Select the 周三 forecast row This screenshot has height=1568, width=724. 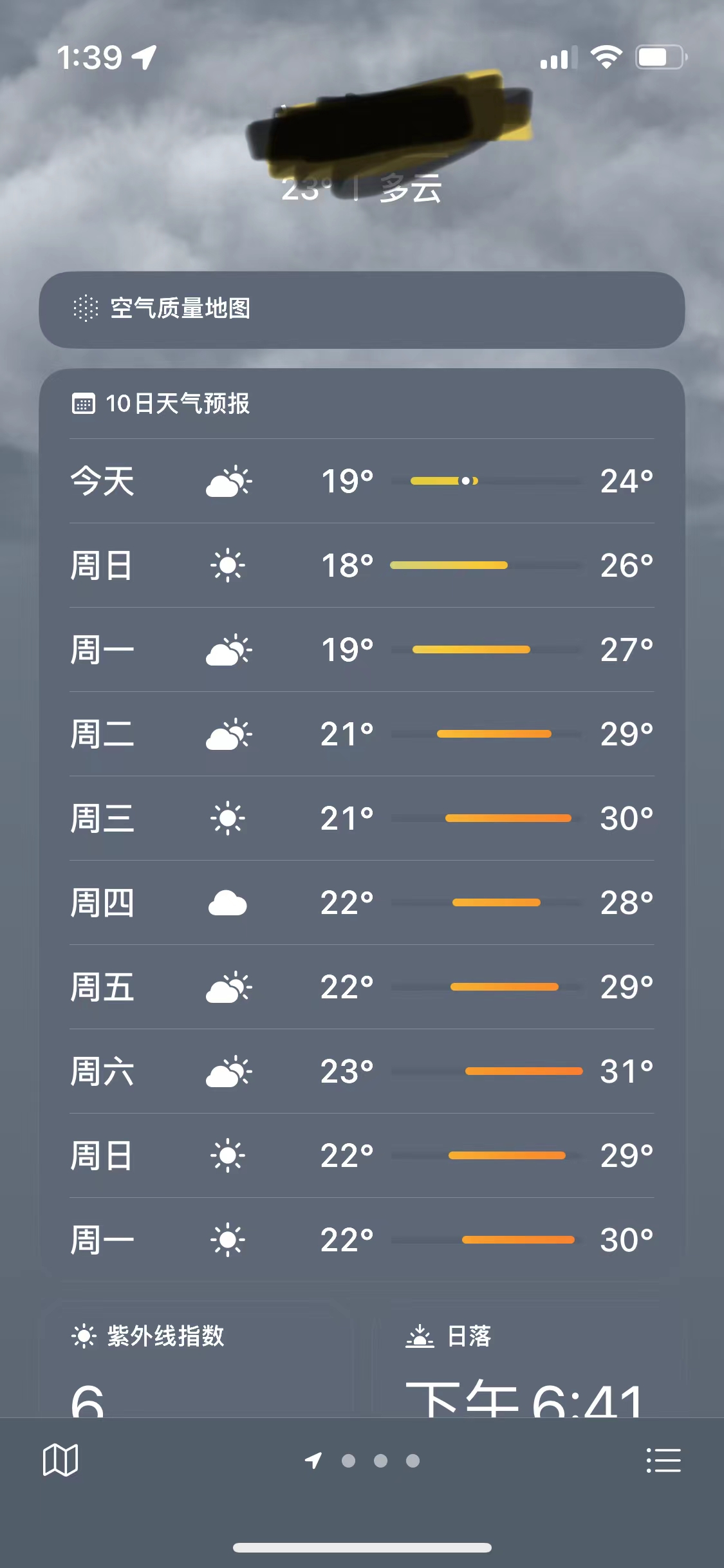pos(362,818)
